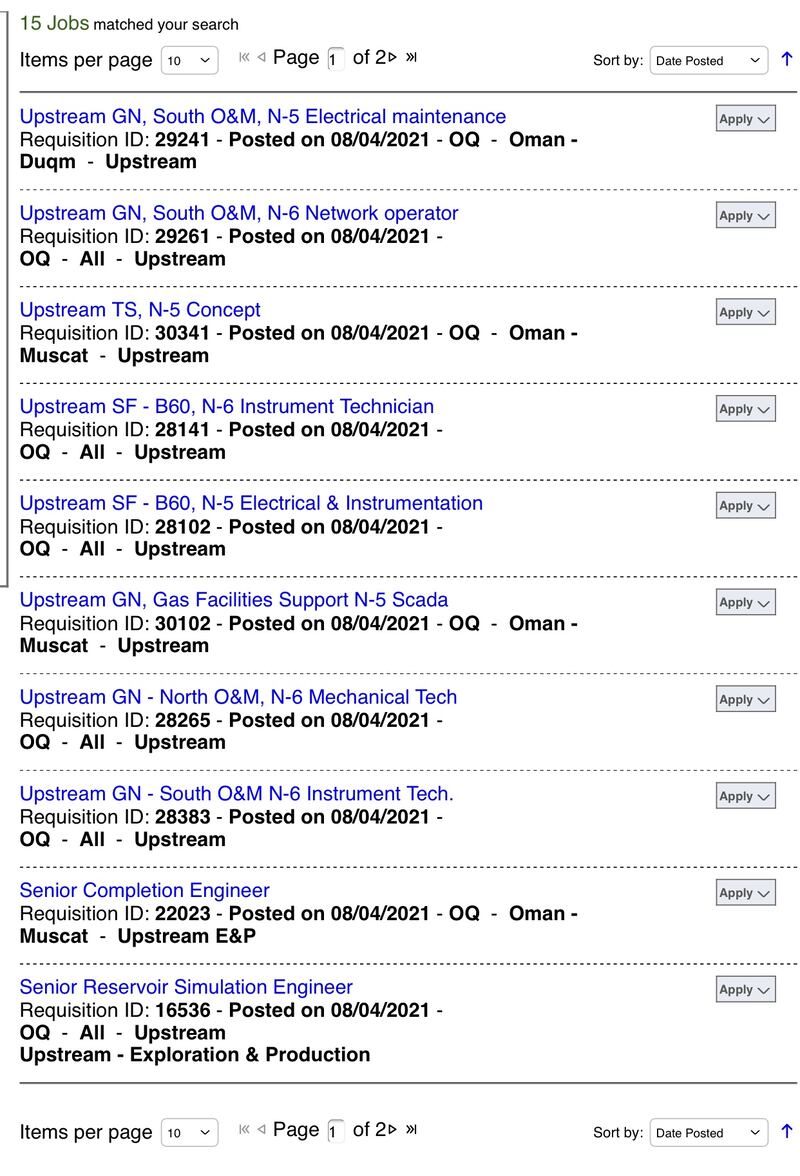This screenshot has width=800, height=1176.
Task: Expand Apply dropdown for N-5 Electrical maintenance
Action: 745,119
